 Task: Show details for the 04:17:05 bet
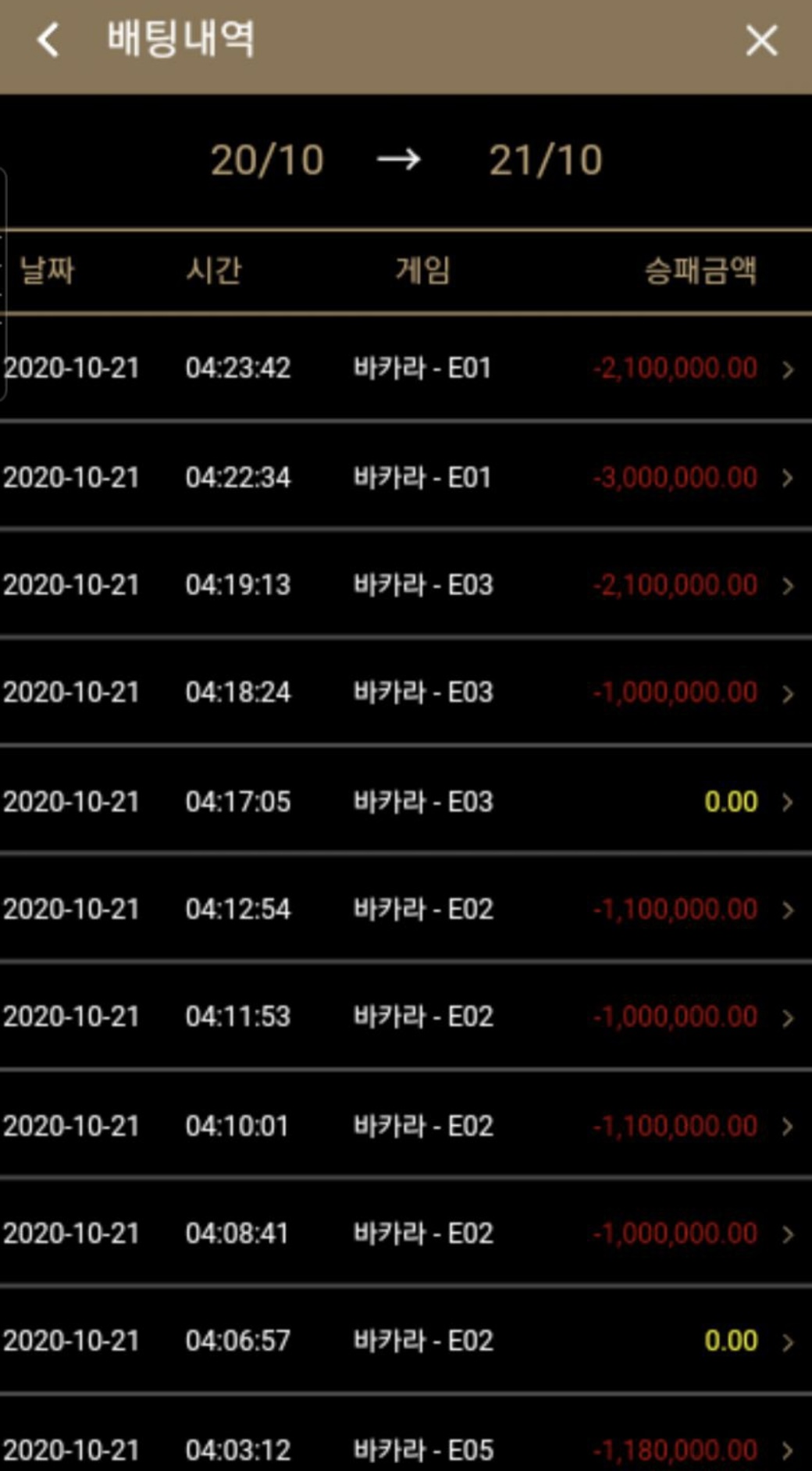[406, 801]
